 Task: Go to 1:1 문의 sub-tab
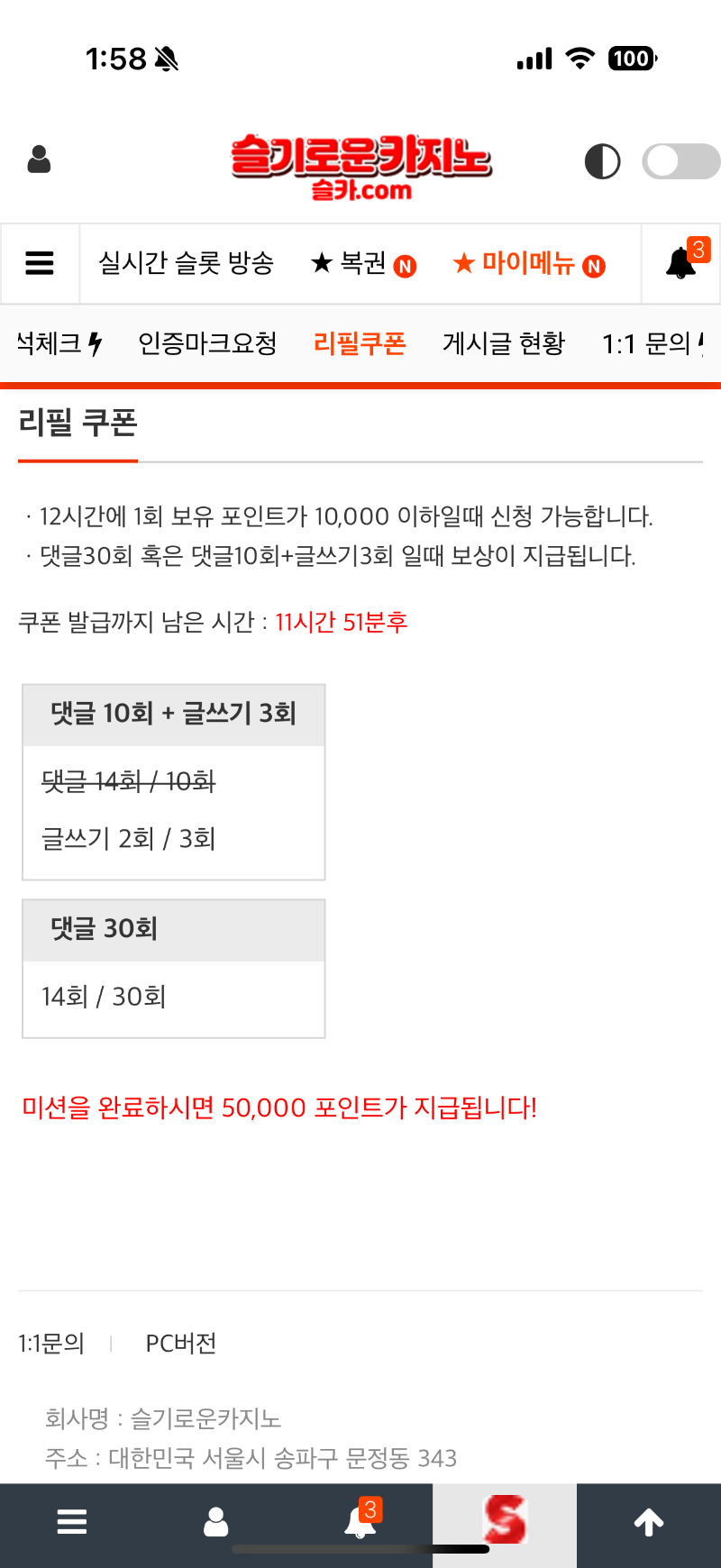click(647, 343)
